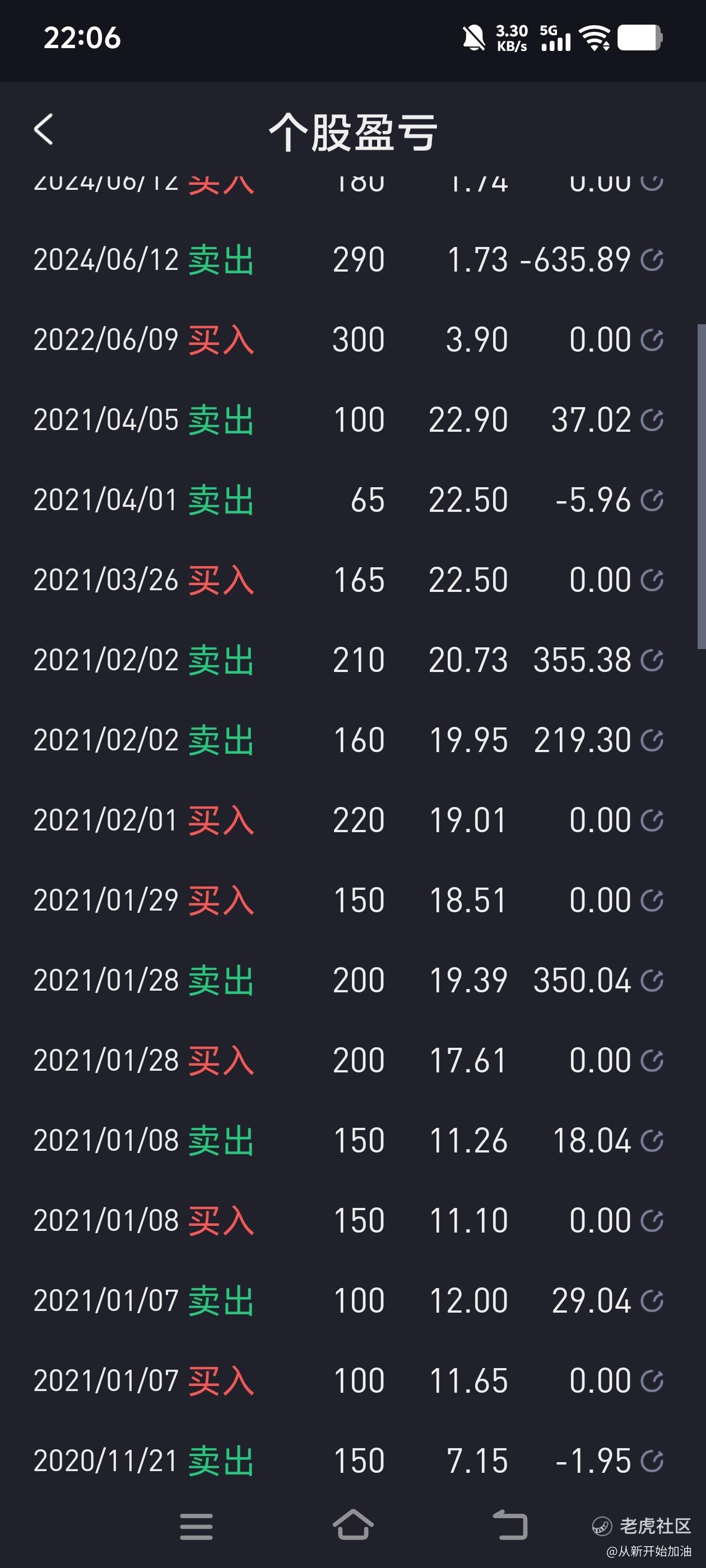Share the 219.30 profit sell record
The height and width of the screenshot is (1568, 706).
coord(652,740)
